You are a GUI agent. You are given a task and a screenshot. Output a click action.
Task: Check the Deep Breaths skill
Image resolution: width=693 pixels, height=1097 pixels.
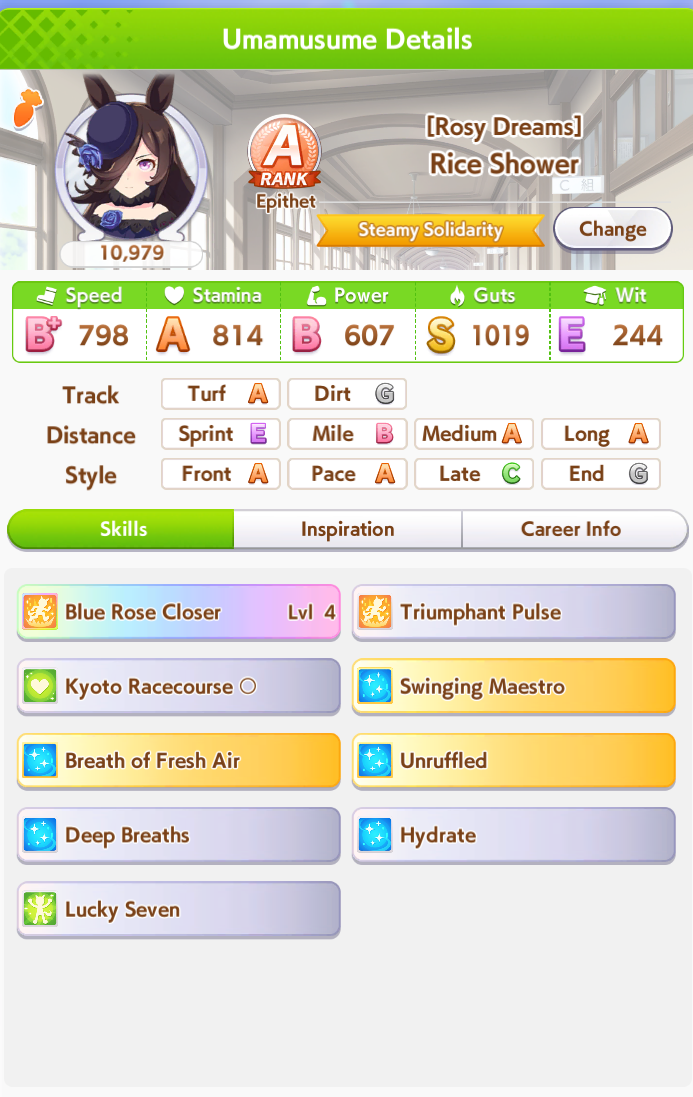[x=179, y=835]
